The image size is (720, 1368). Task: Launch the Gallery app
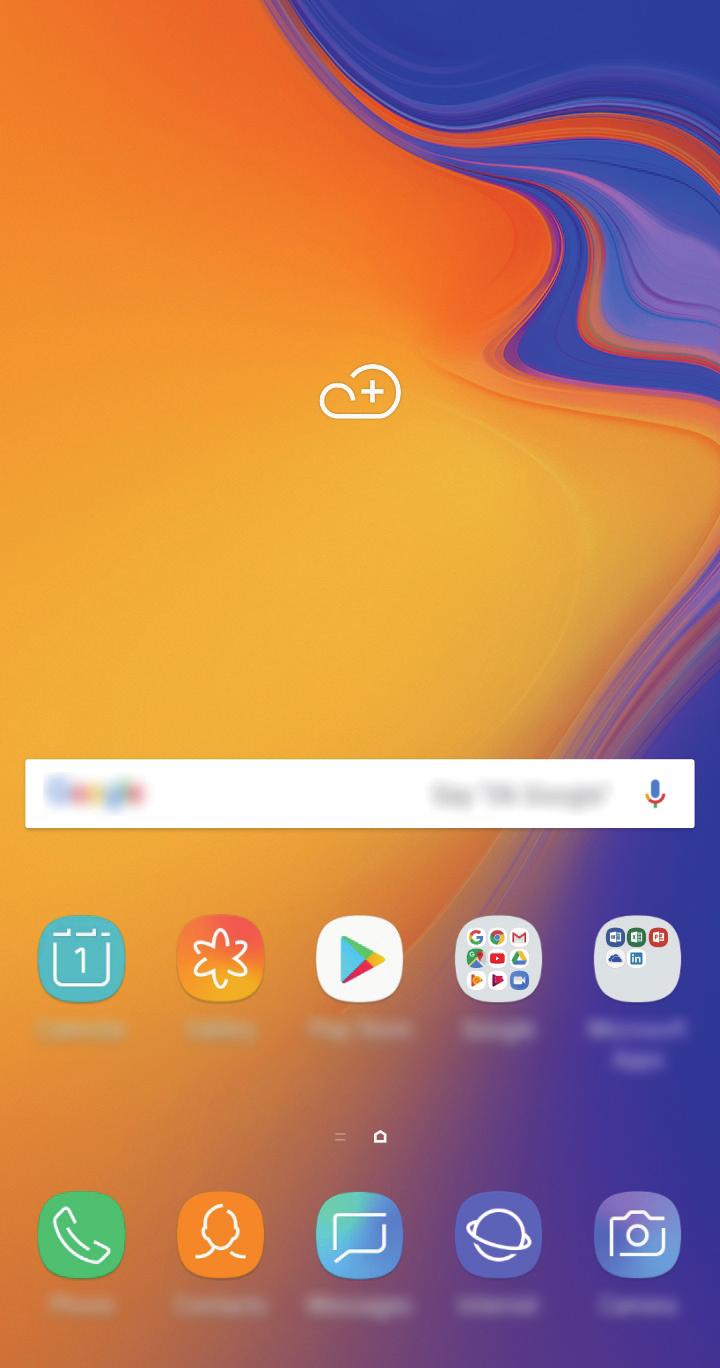(220, 959)
